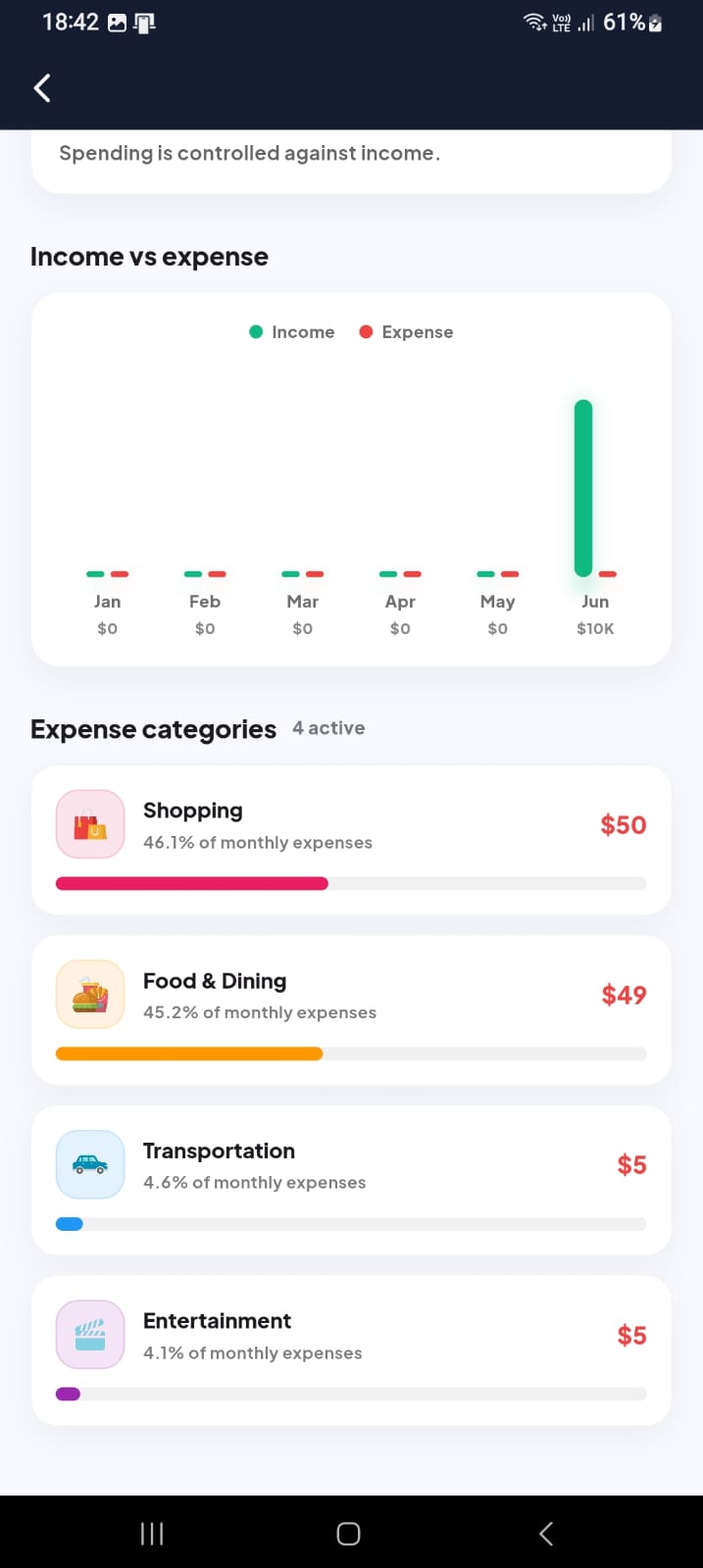Open the Transportation expense category card
The image size is (703, 1568).
tap(351, 1180)
